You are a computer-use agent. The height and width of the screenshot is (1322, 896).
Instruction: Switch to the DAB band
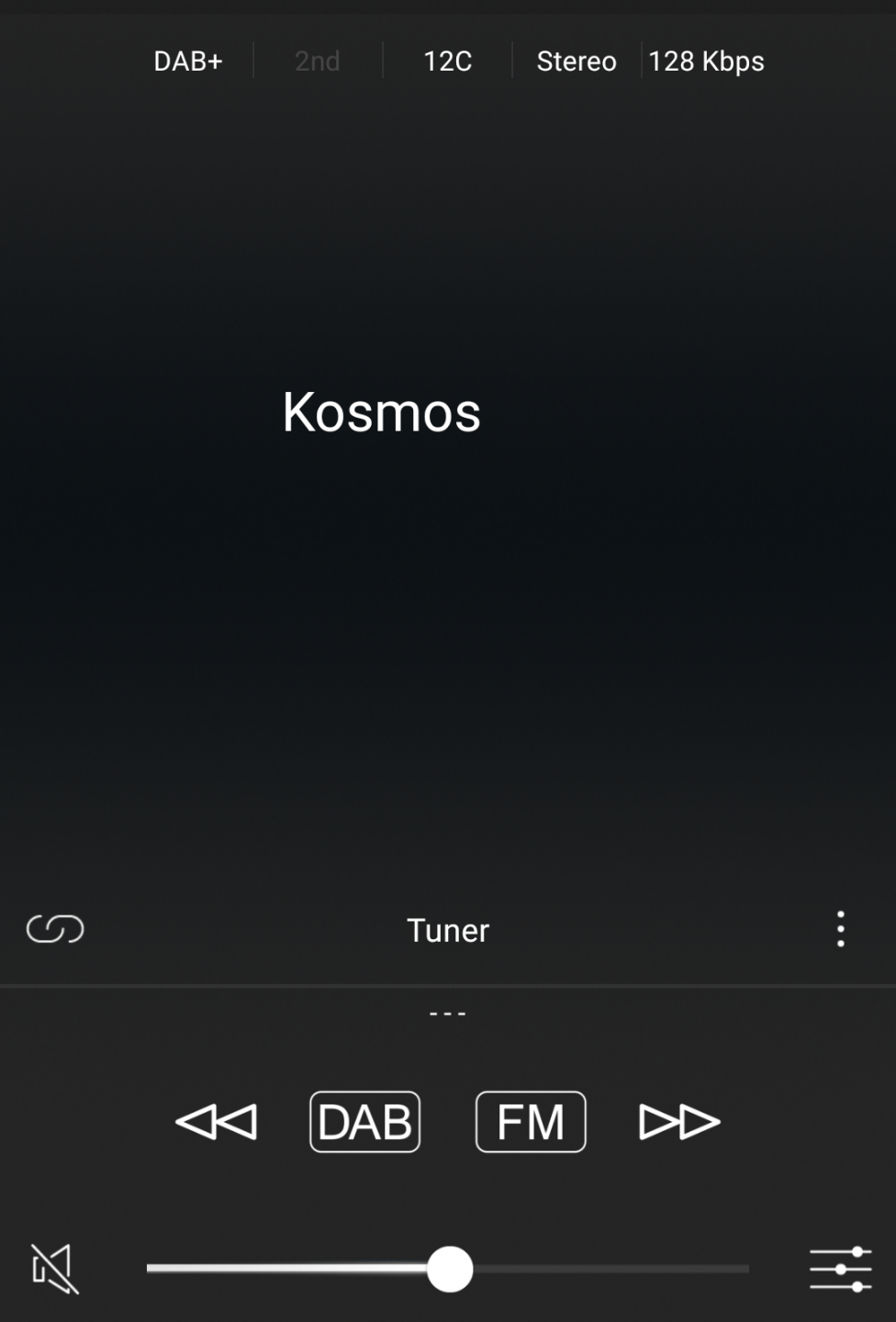[364, 1122]
